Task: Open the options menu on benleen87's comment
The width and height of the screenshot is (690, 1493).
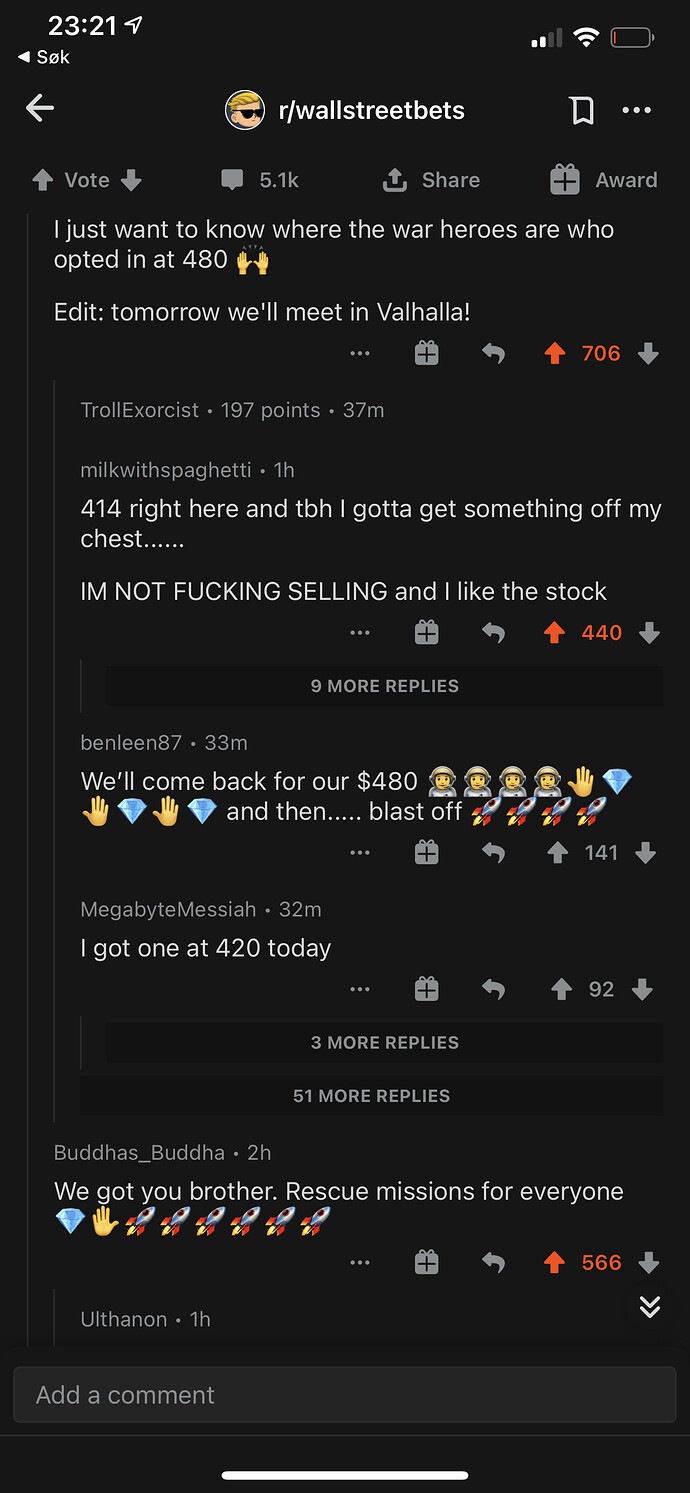Action: 360,853
